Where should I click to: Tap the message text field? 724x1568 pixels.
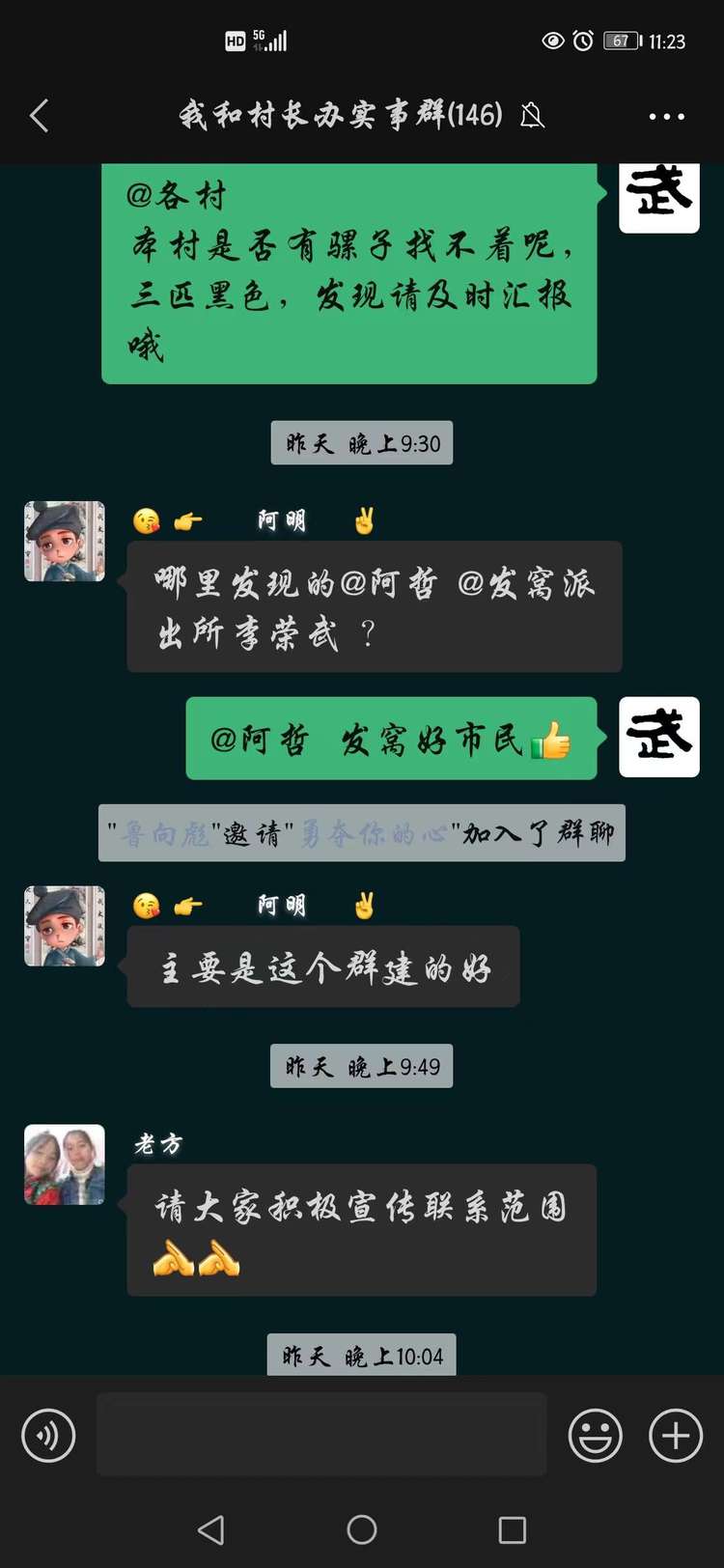coord(321,1434)
